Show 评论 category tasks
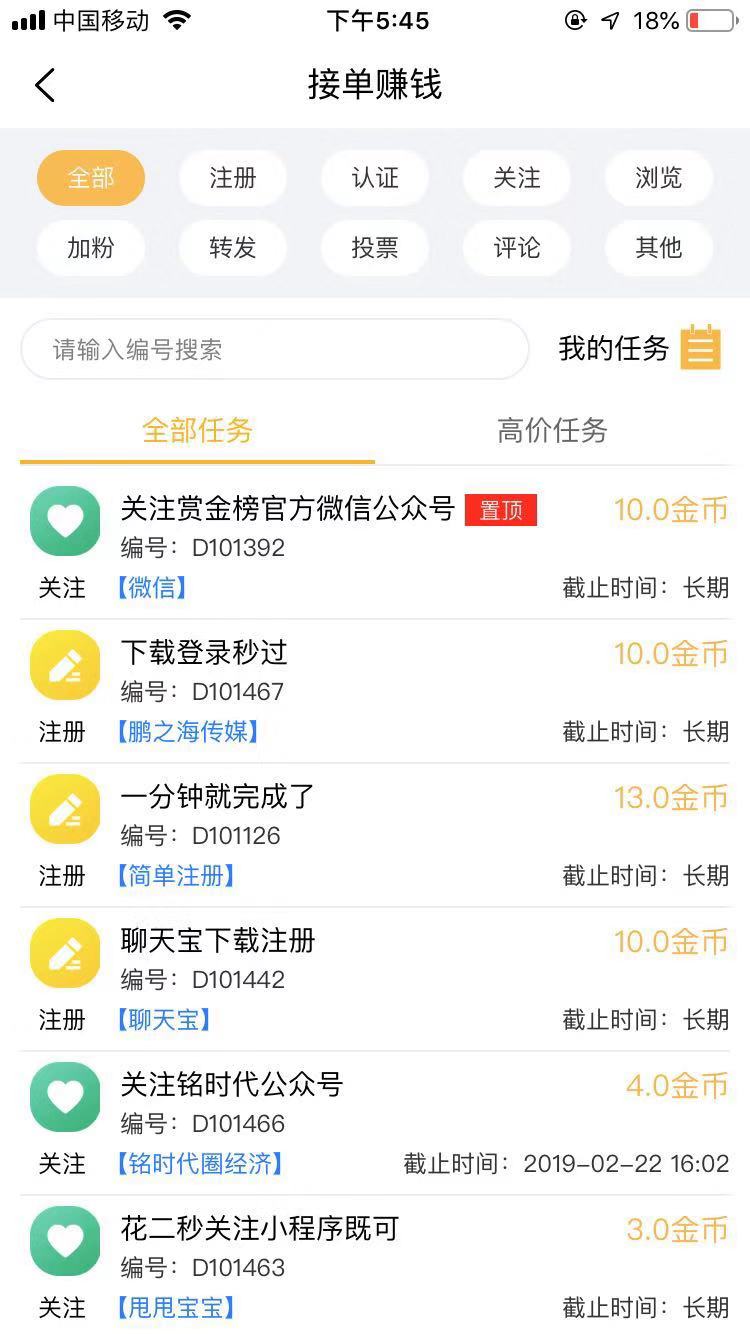Image resolution: width=750 pixels, height=1334 pixels. pos(517,248)
